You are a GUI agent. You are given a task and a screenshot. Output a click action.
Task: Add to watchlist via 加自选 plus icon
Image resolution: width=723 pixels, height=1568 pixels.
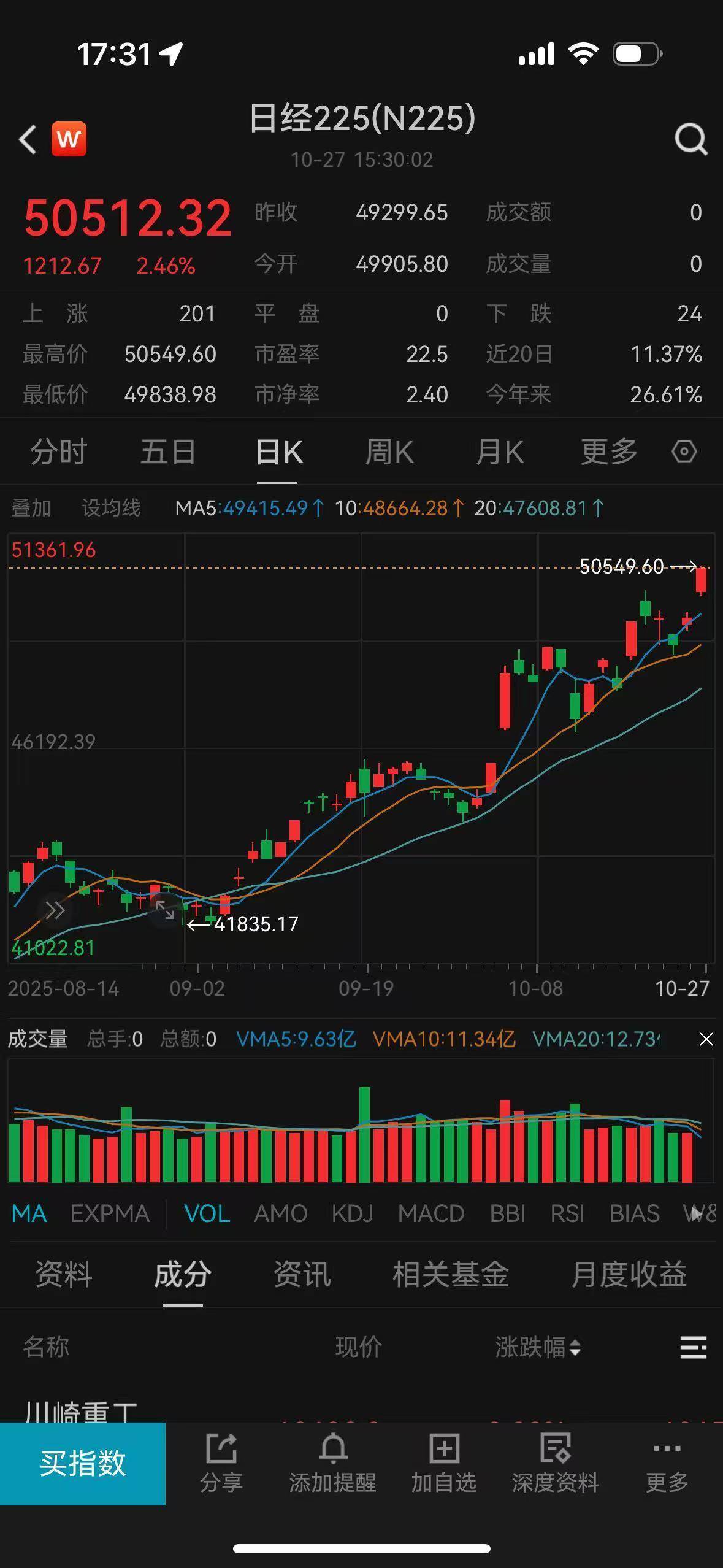(x=443, y=1462)
